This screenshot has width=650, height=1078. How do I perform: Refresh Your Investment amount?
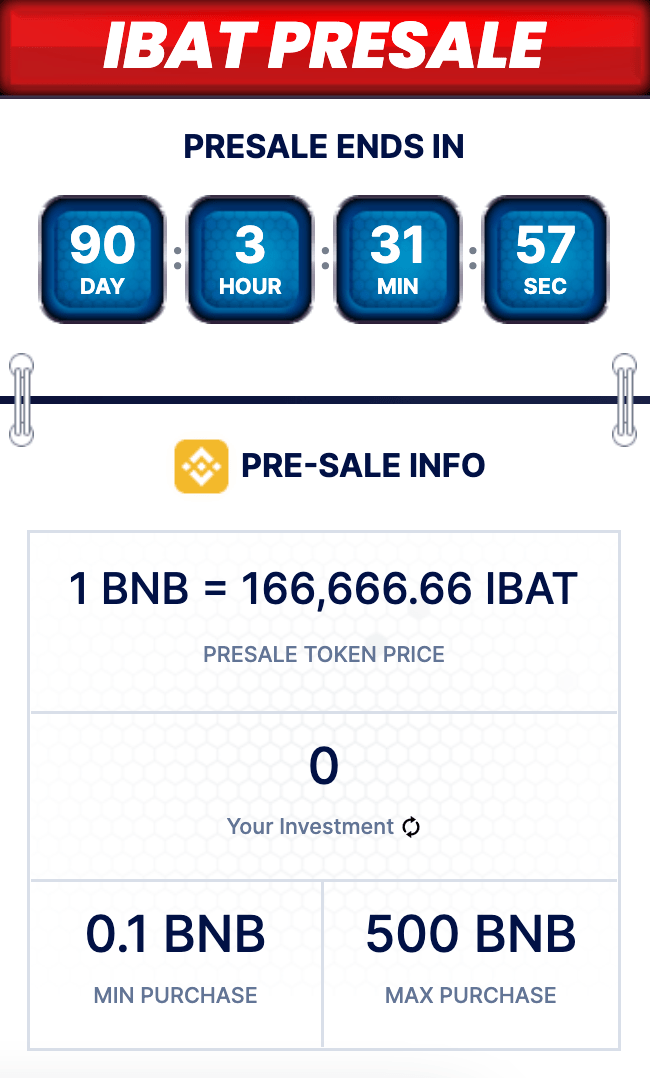(x=411, y=827)
